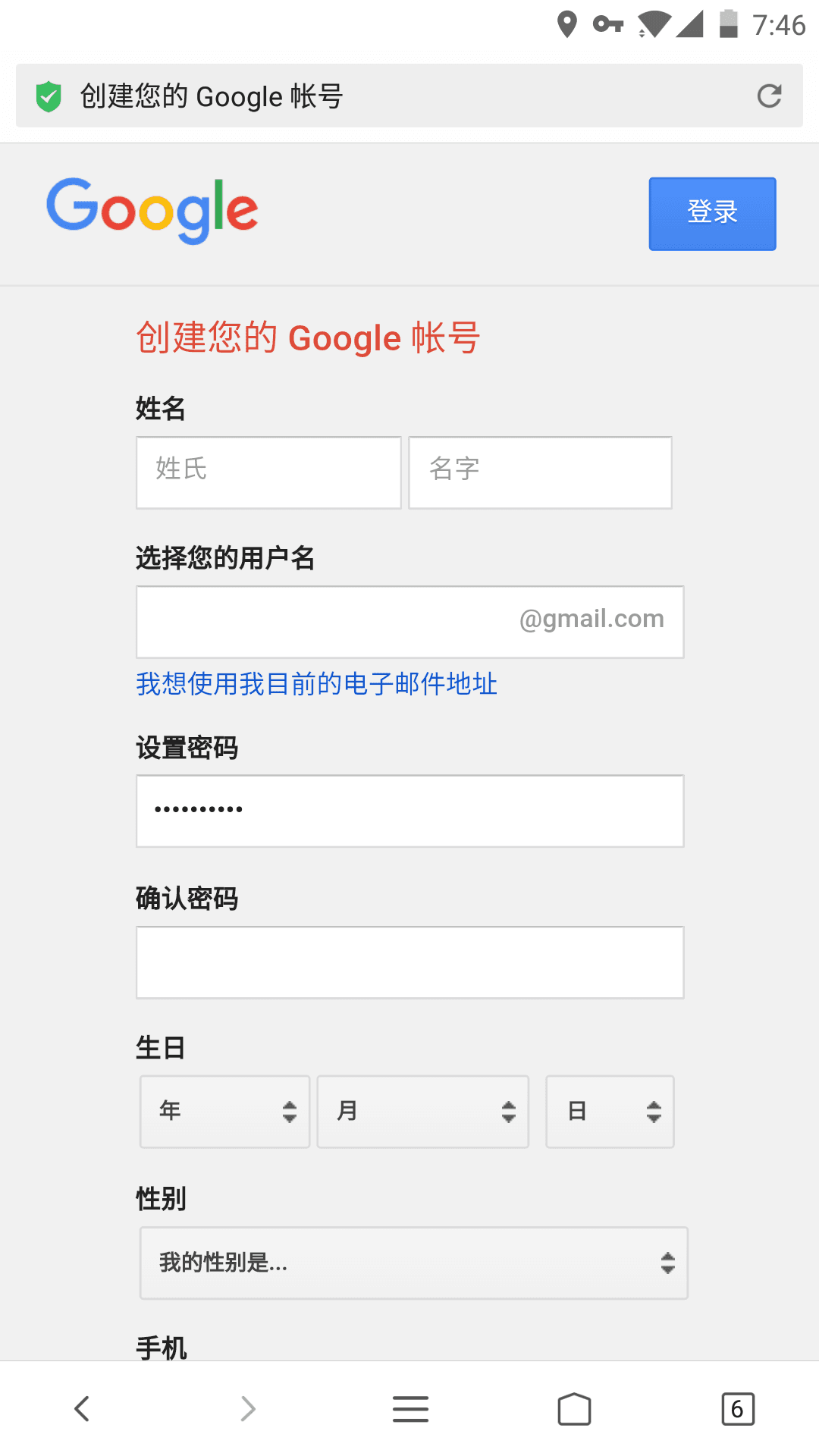Go to the browser home page
This screenshot has height=1456, width=819.
[x=574, y=1409]
